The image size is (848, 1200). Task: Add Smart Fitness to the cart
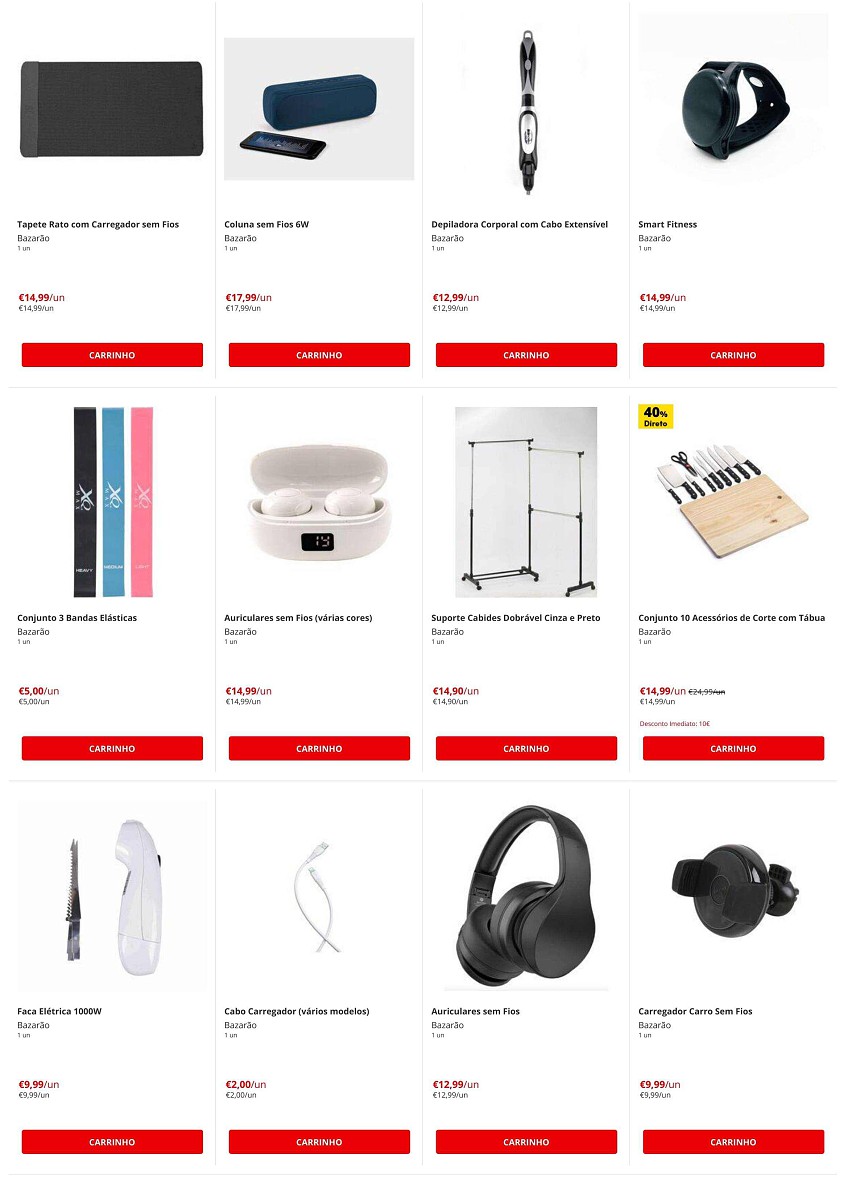coord(733,355)
